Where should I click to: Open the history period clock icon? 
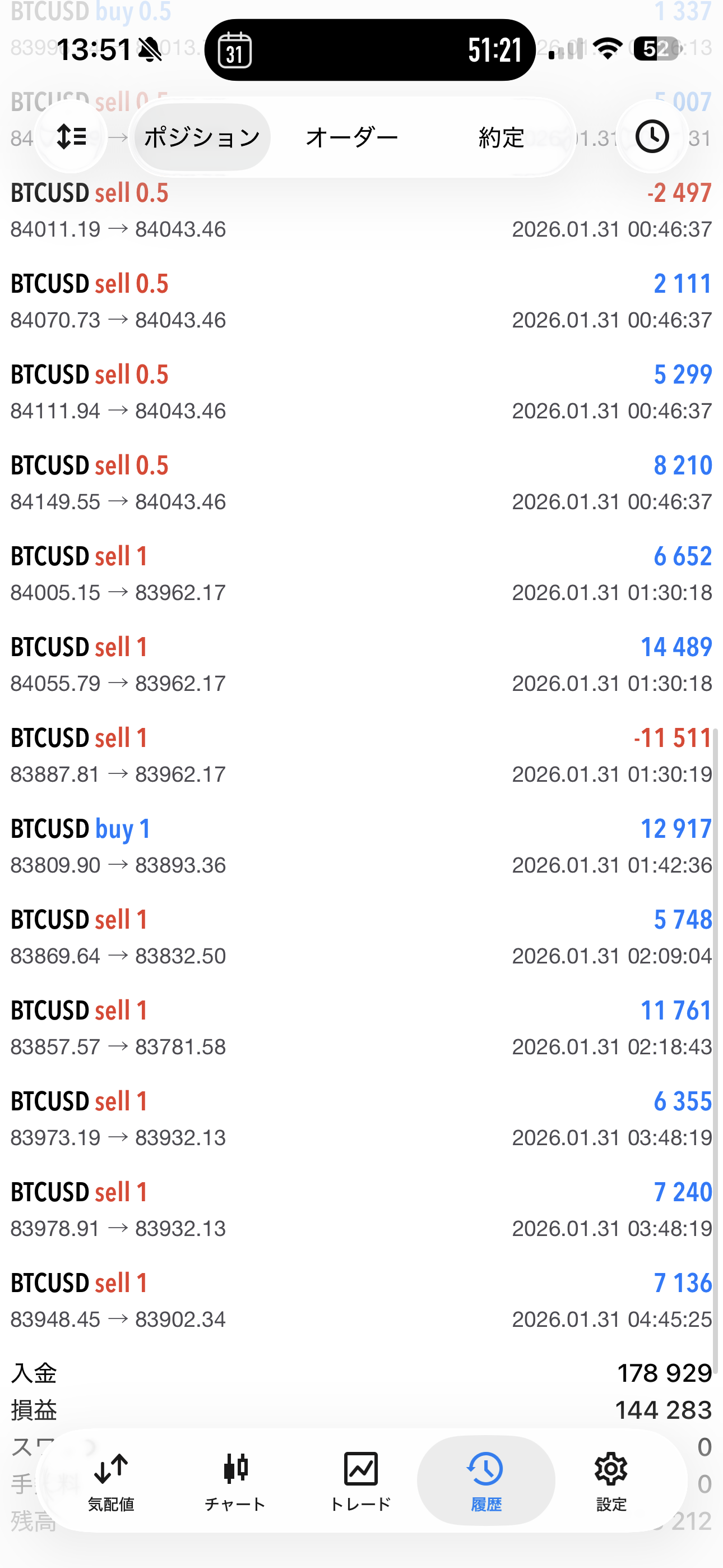tap(652, 137)
